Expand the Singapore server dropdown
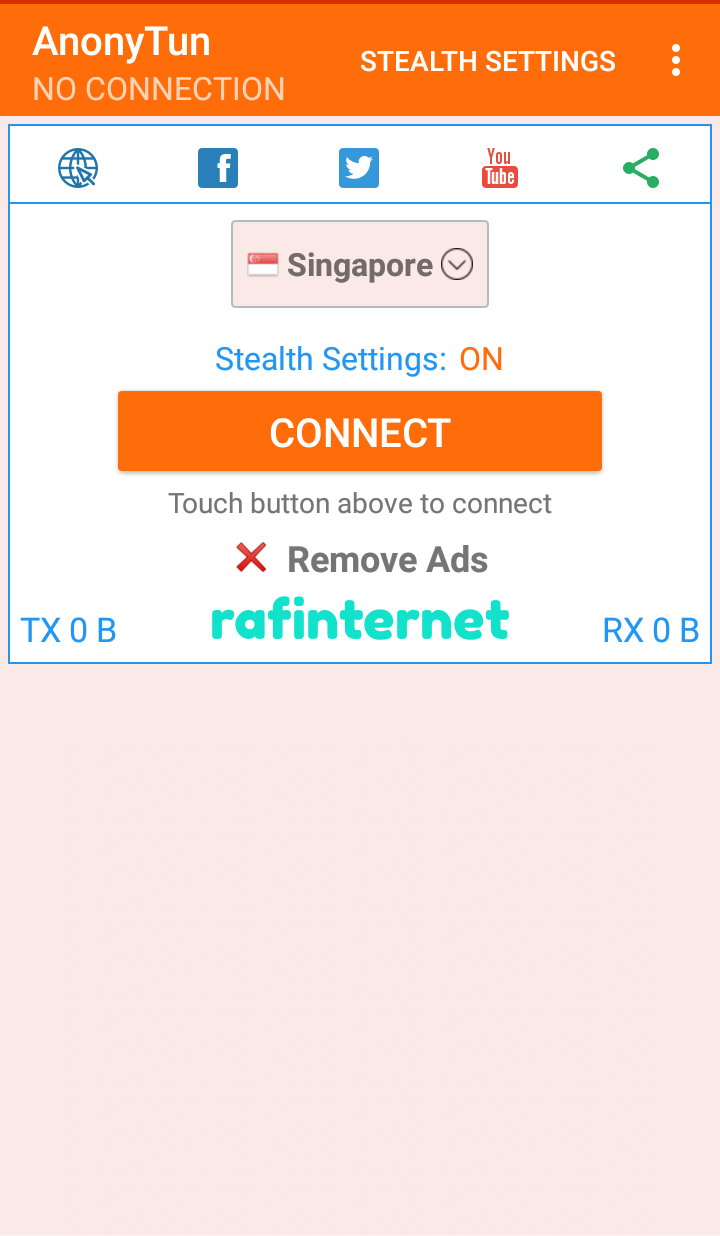Image resolution: width=720 pixels, height=1236 pixels. [360, 264]
